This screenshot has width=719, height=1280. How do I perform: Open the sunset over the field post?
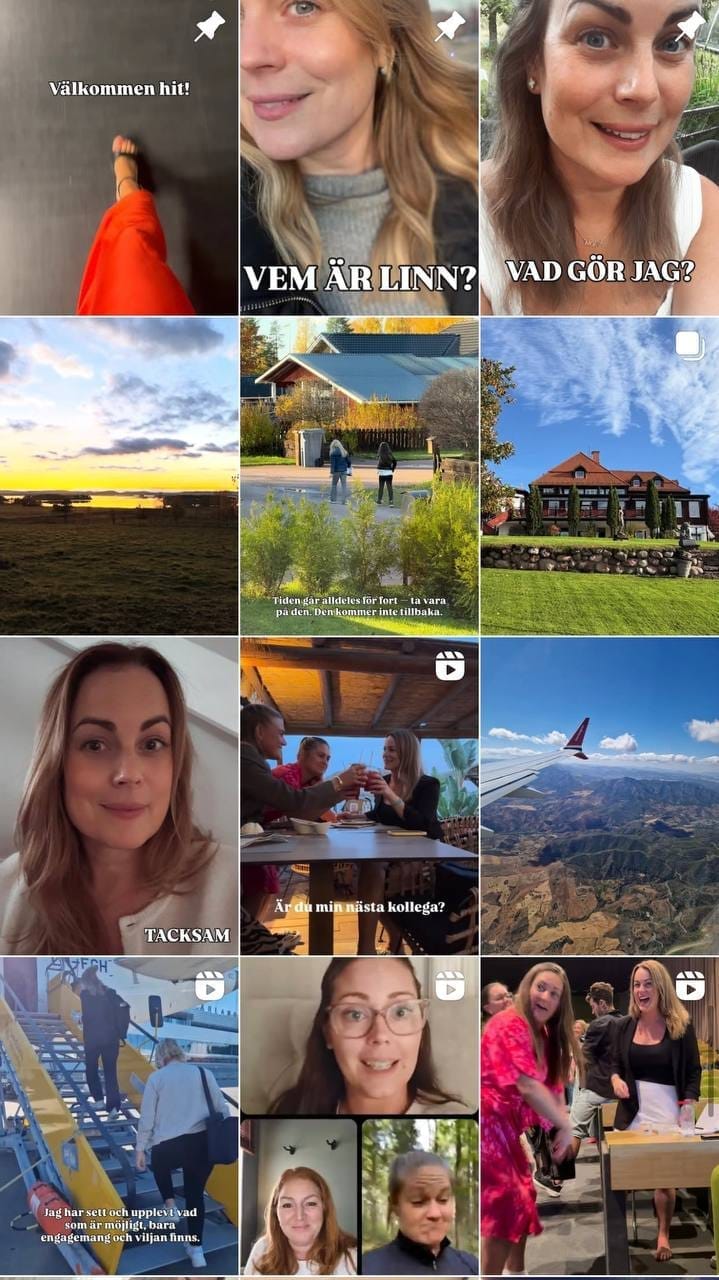[119, 476]
